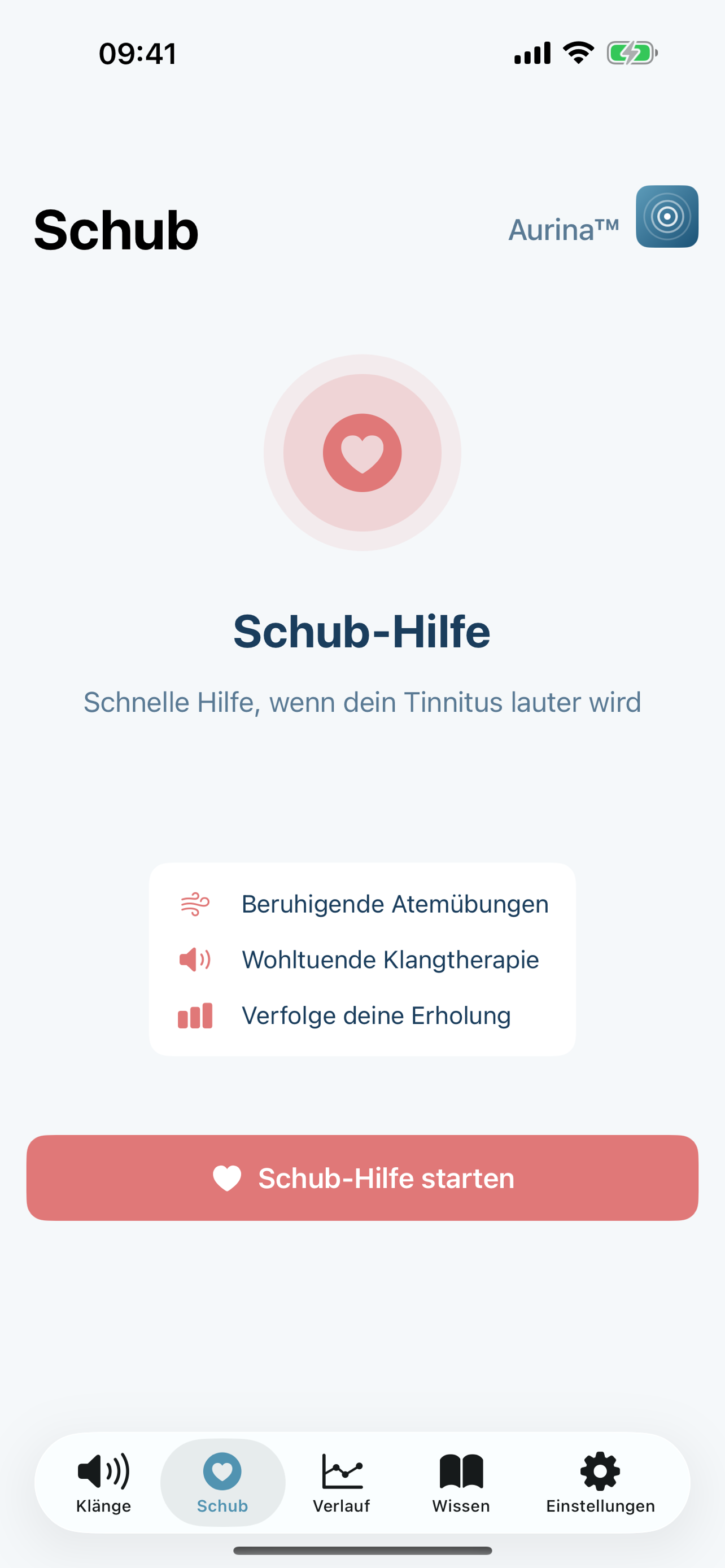Switch to the Klänge tab
The width and height of the screenshot is (725, 1568).
click(x=103, y=1482)
